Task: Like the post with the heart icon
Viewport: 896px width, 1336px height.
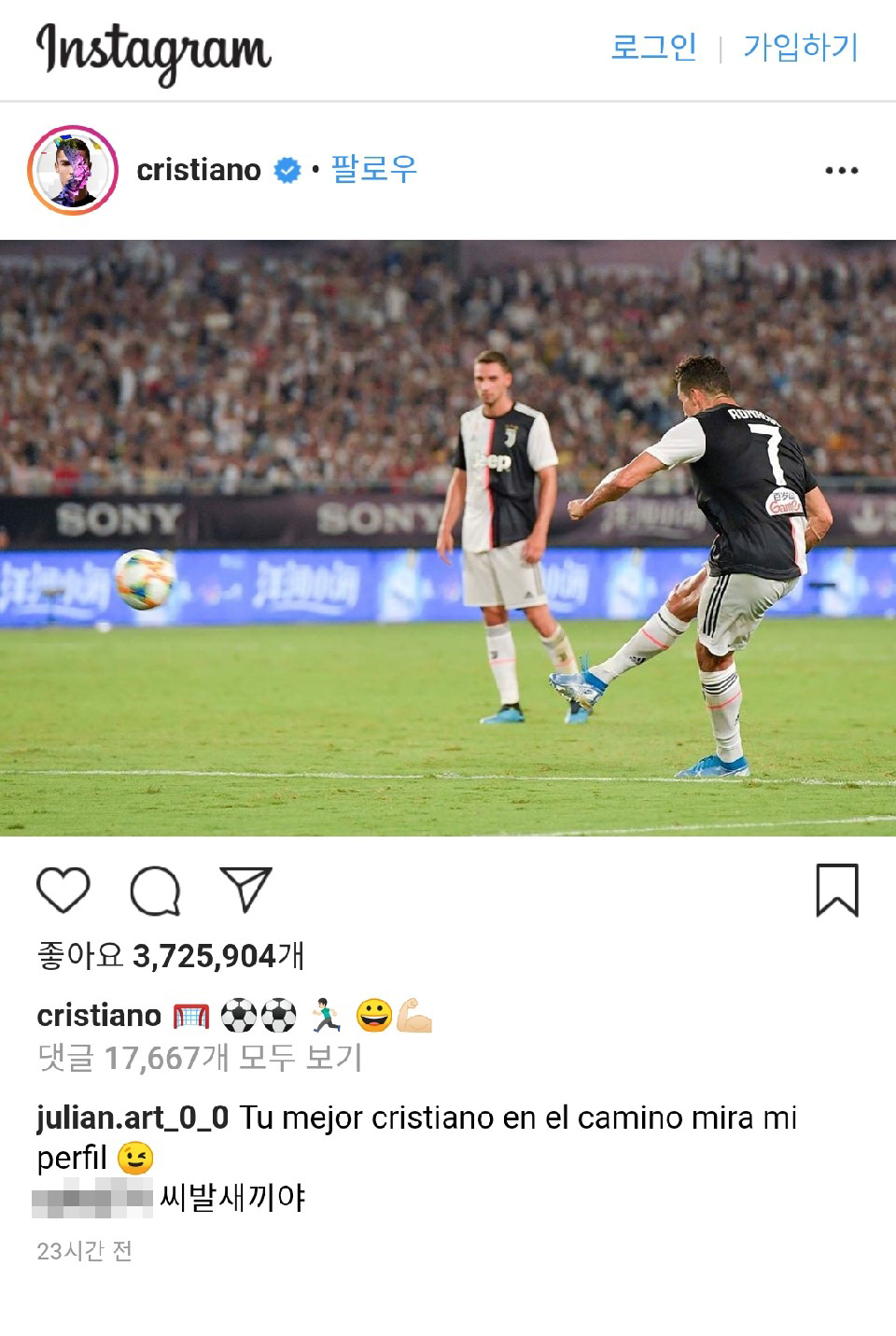Action: 63,890
